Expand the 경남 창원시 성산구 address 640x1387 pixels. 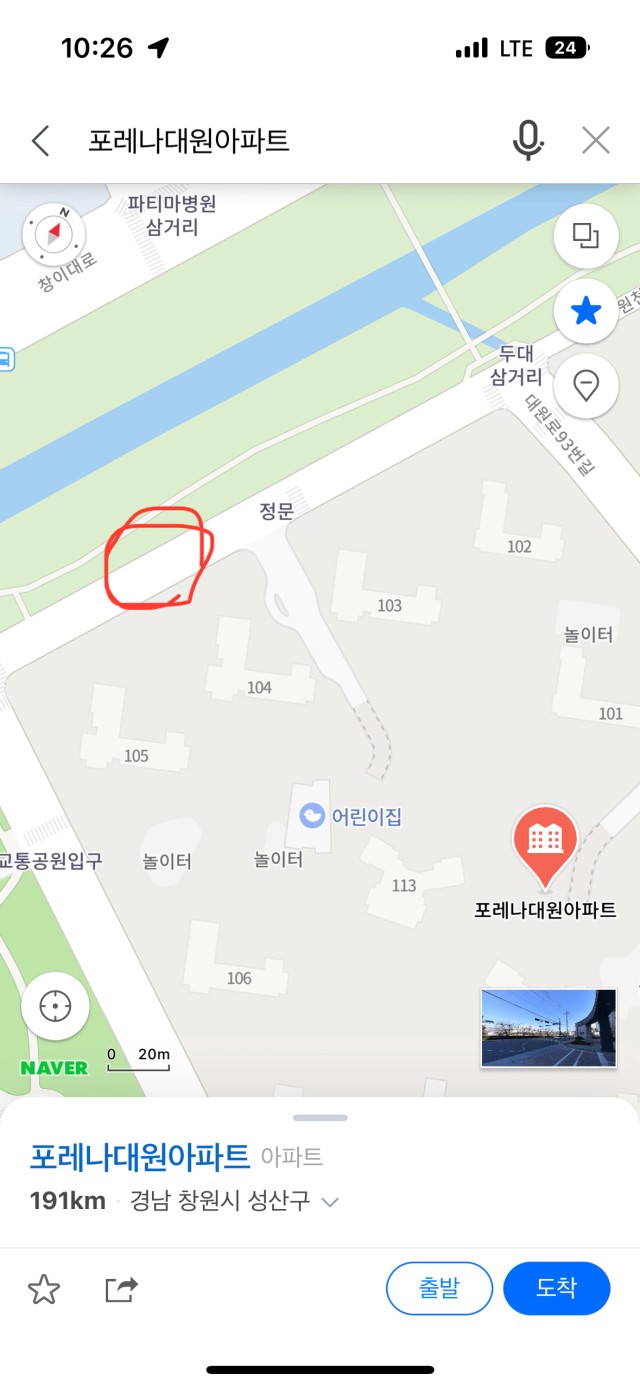coord(234,1202)
